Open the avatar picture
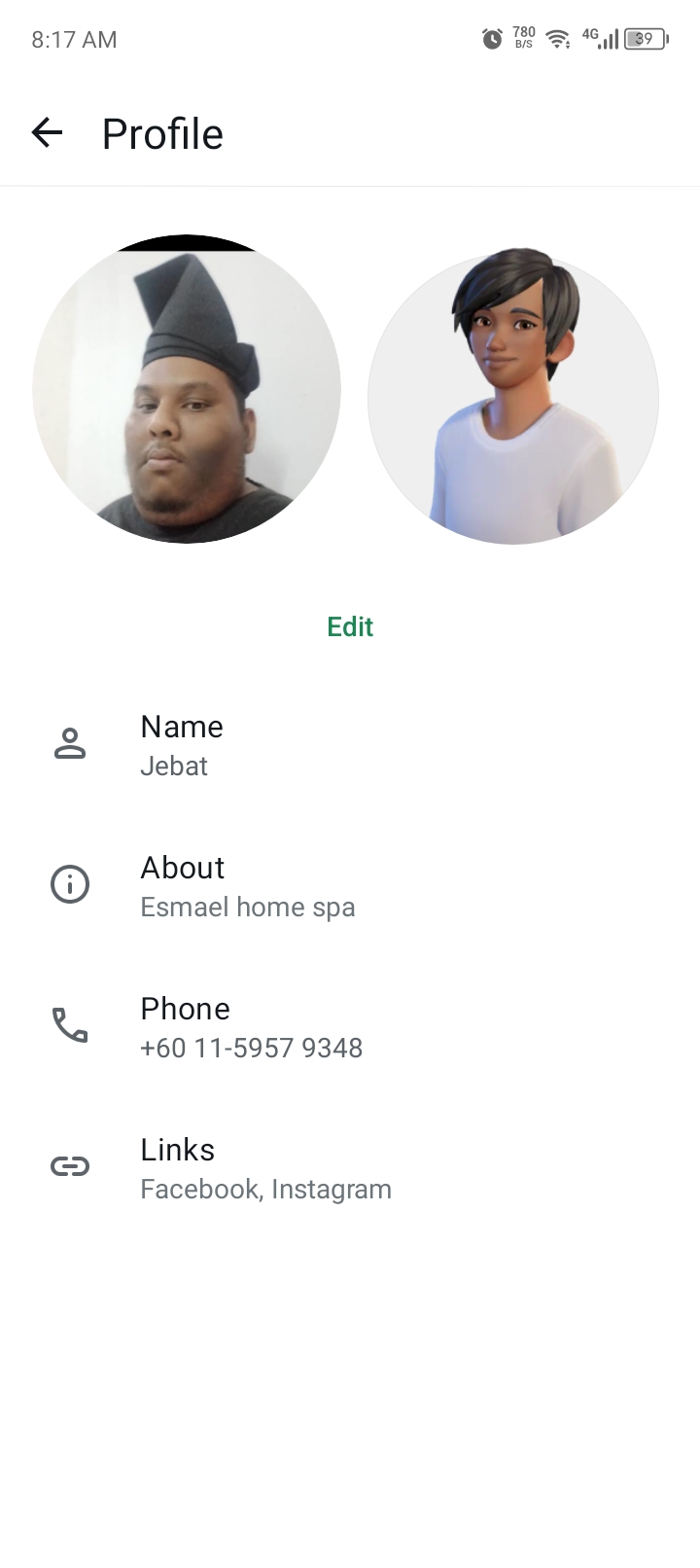Screen dimensions: 700x1568 pos(513,399)
